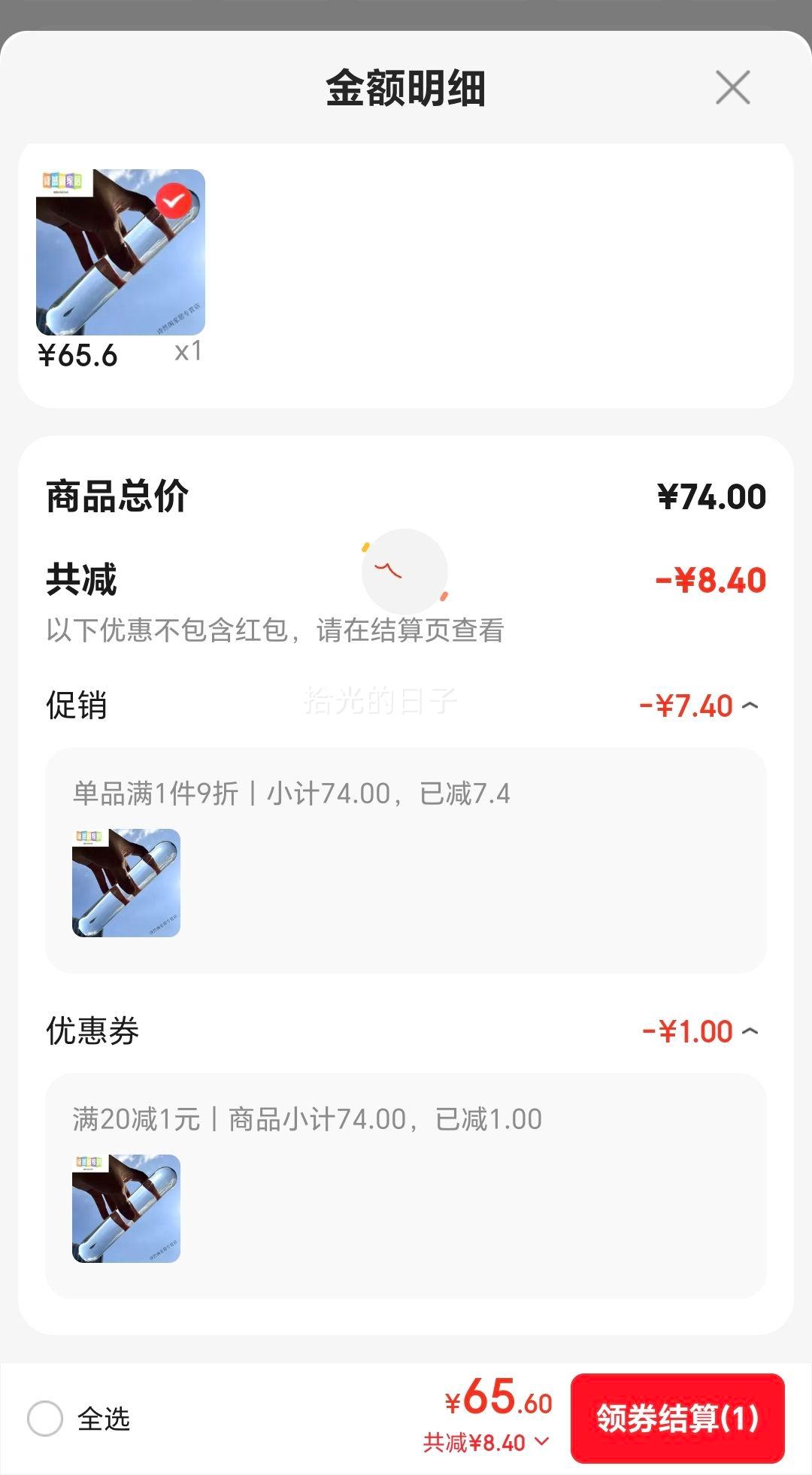Screen dimensions: 812x1475
Task: Close the 金额明细 price detail popup
Action: tap(732, 87)
